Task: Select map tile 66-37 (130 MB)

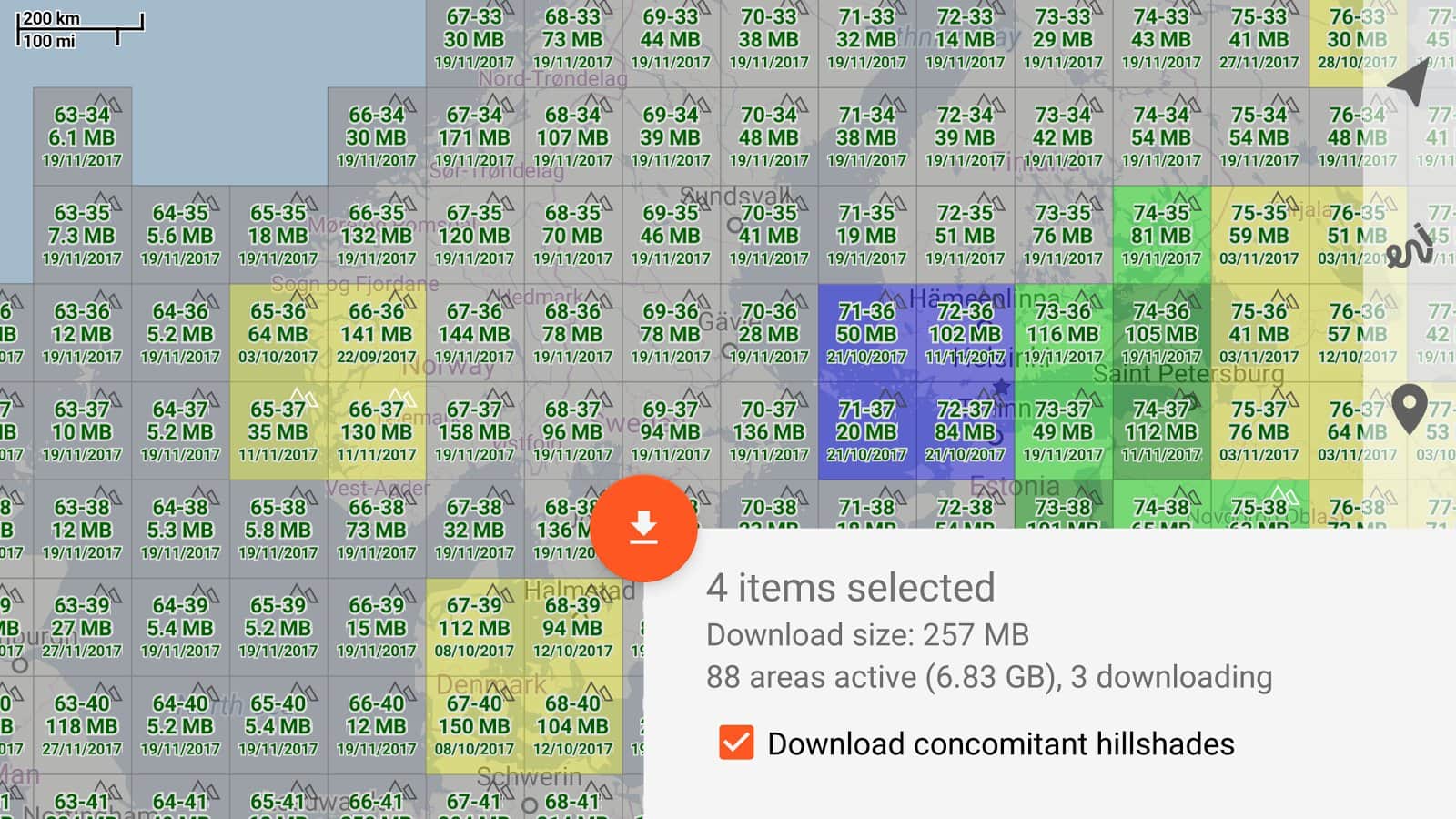Action: pos(376,431)
